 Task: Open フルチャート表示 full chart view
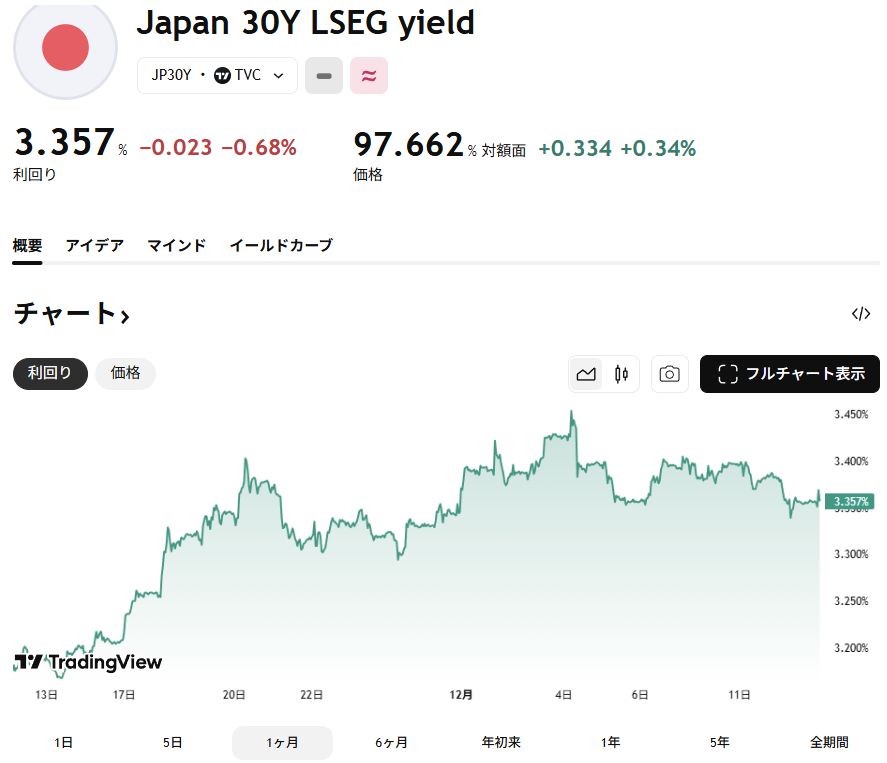pos(790,374)
